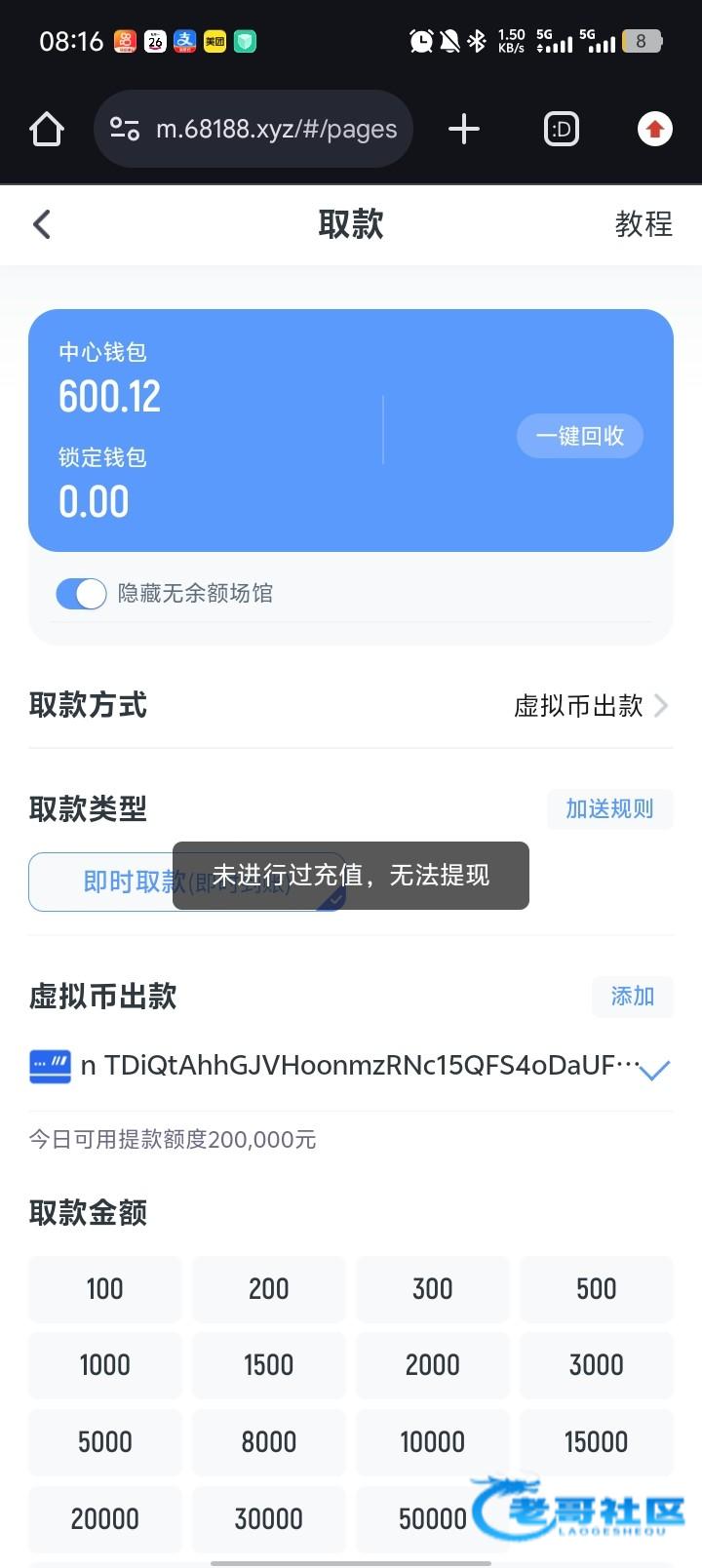
Task: Open the 教程 tutorial link
Action: pos(643,224)
